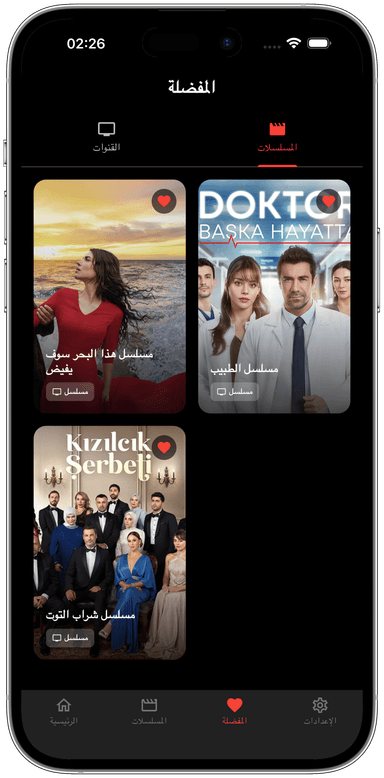Select المفضلة in the bottom navigation
Screen dimensions: 384x778
[235, 712]
